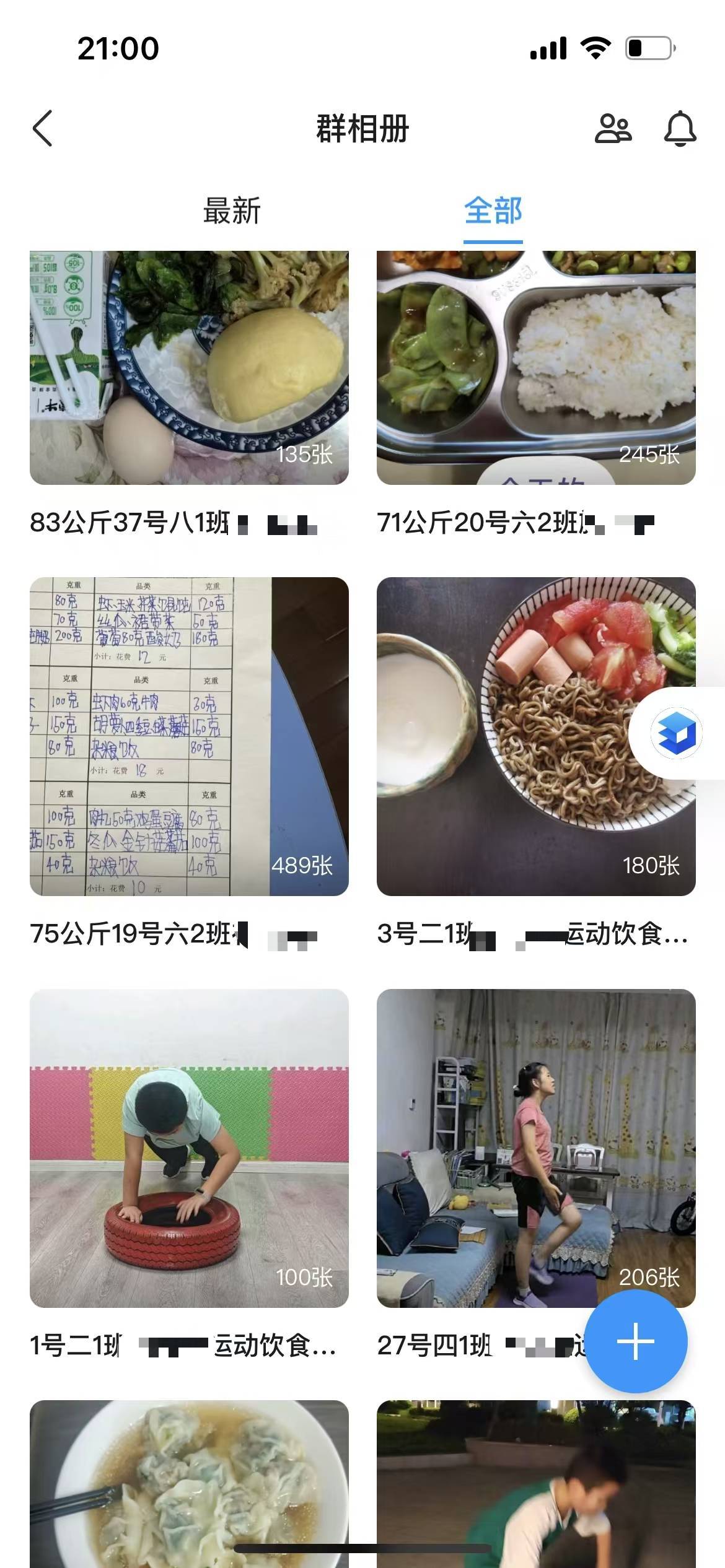View the 75公斤19号六2班 album with 489 photos

[x=189, y=736]
